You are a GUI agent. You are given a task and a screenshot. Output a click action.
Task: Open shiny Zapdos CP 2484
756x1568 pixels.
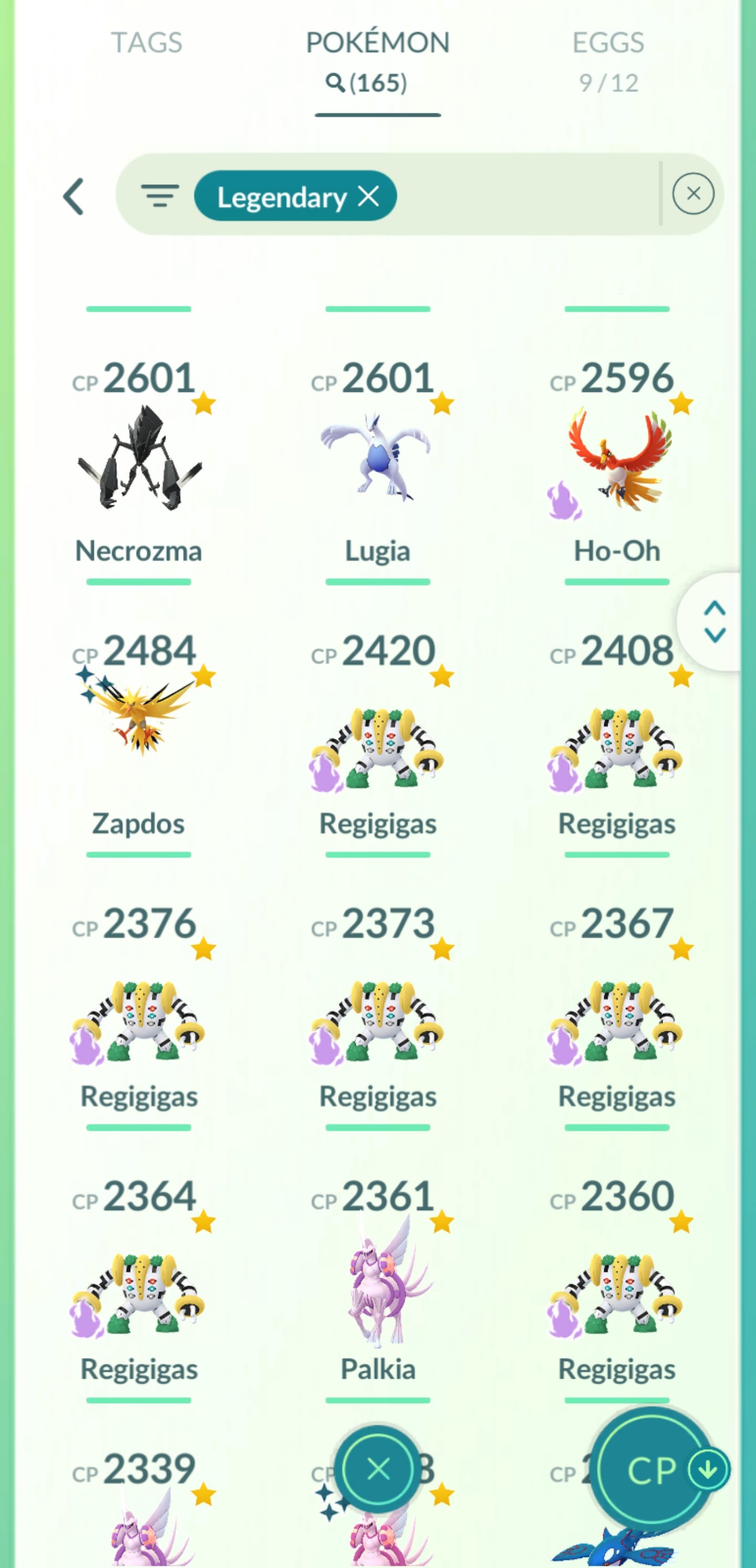139,730
